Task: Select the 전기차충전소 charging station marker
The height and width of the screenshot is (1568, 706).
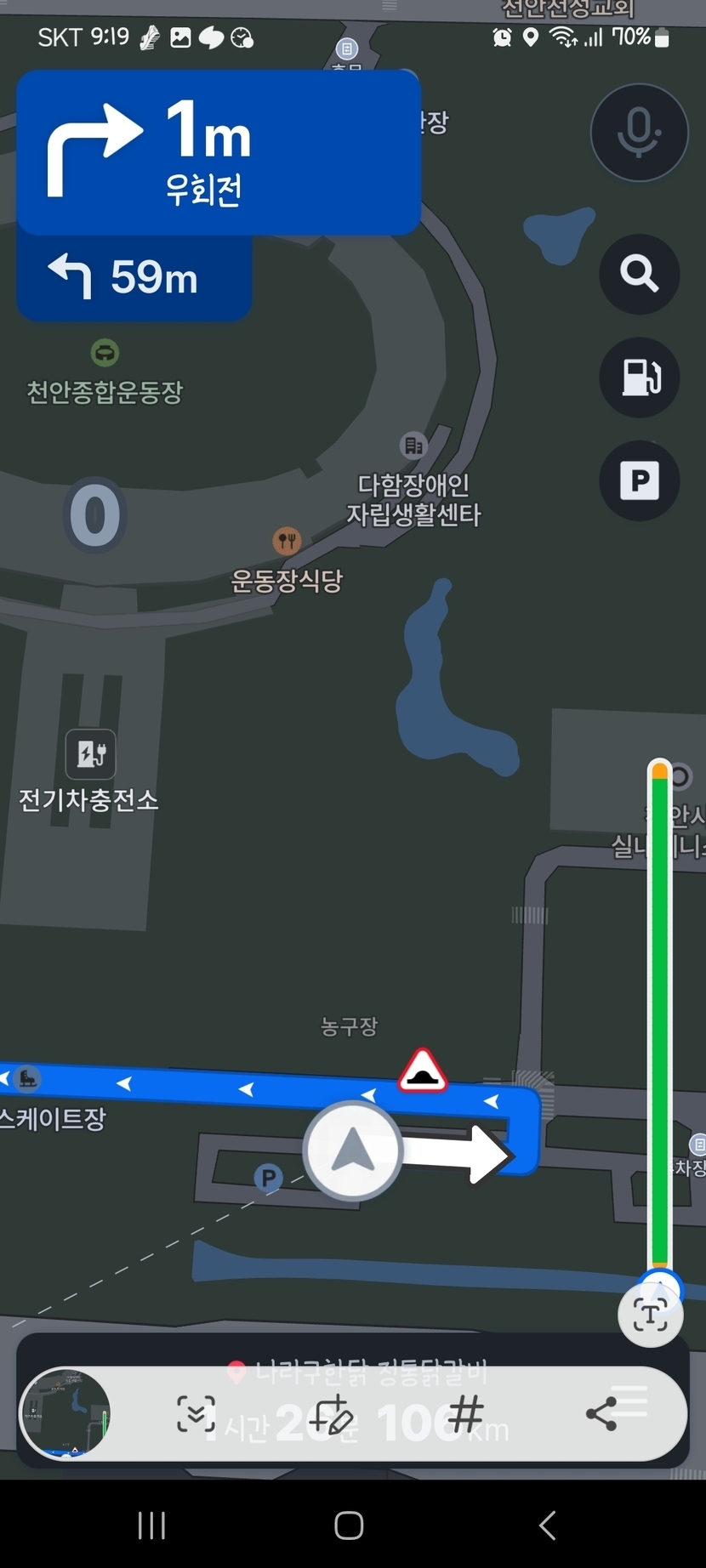Action: [91, 754]
